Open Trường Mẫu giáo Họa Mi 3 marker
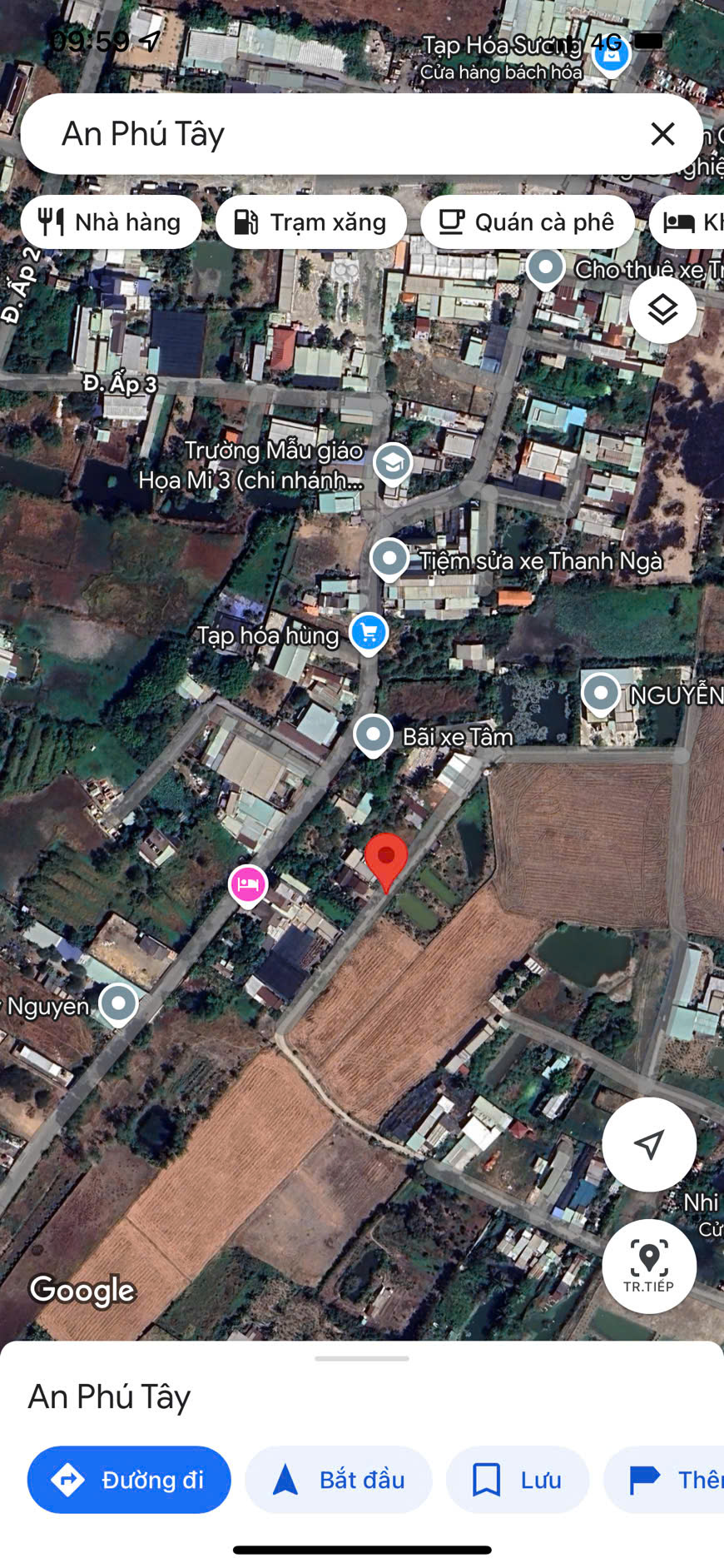The width and height of the screenshot is (724, 1568). tap(393, 463)
